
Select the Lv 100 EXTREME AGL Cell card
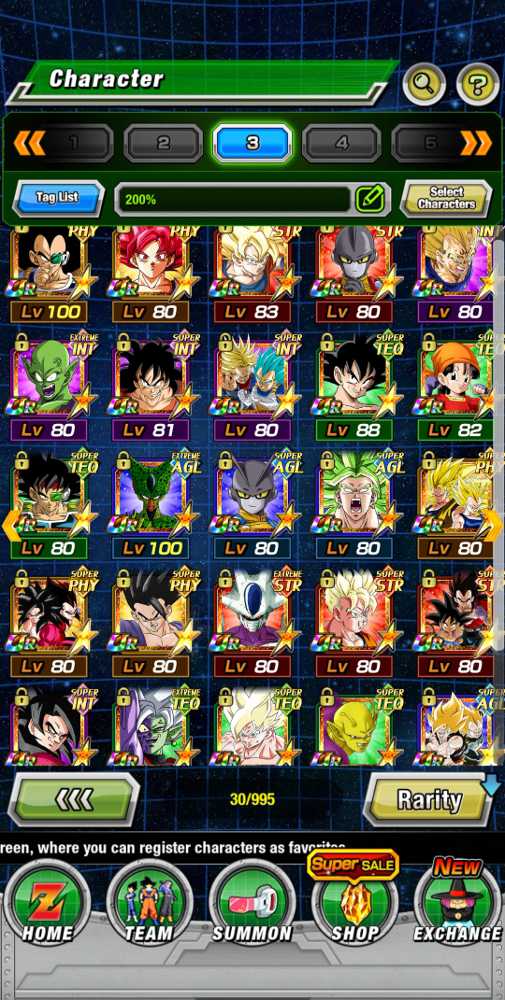150,503
